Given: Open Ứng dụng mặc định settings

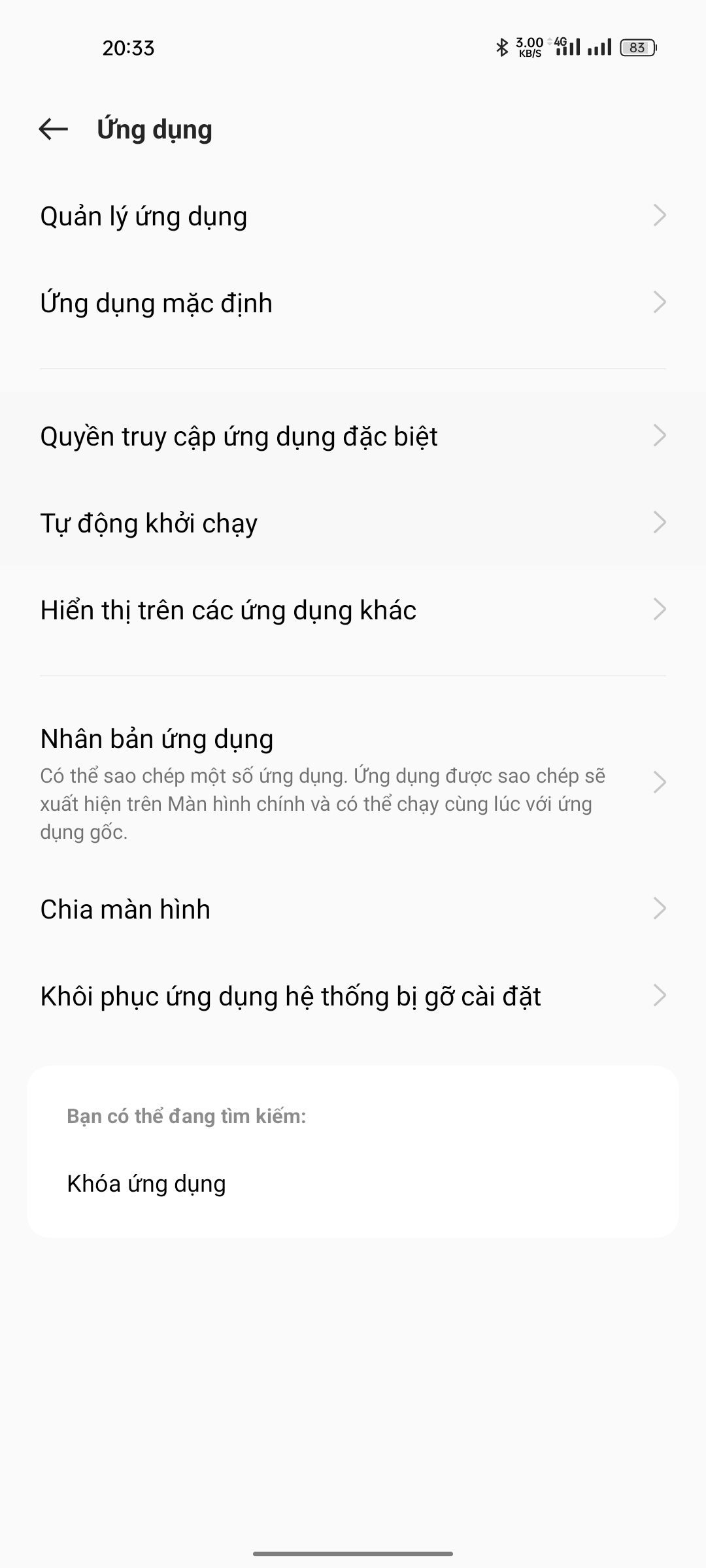Looking at the screenshot, I should point(353,302).
